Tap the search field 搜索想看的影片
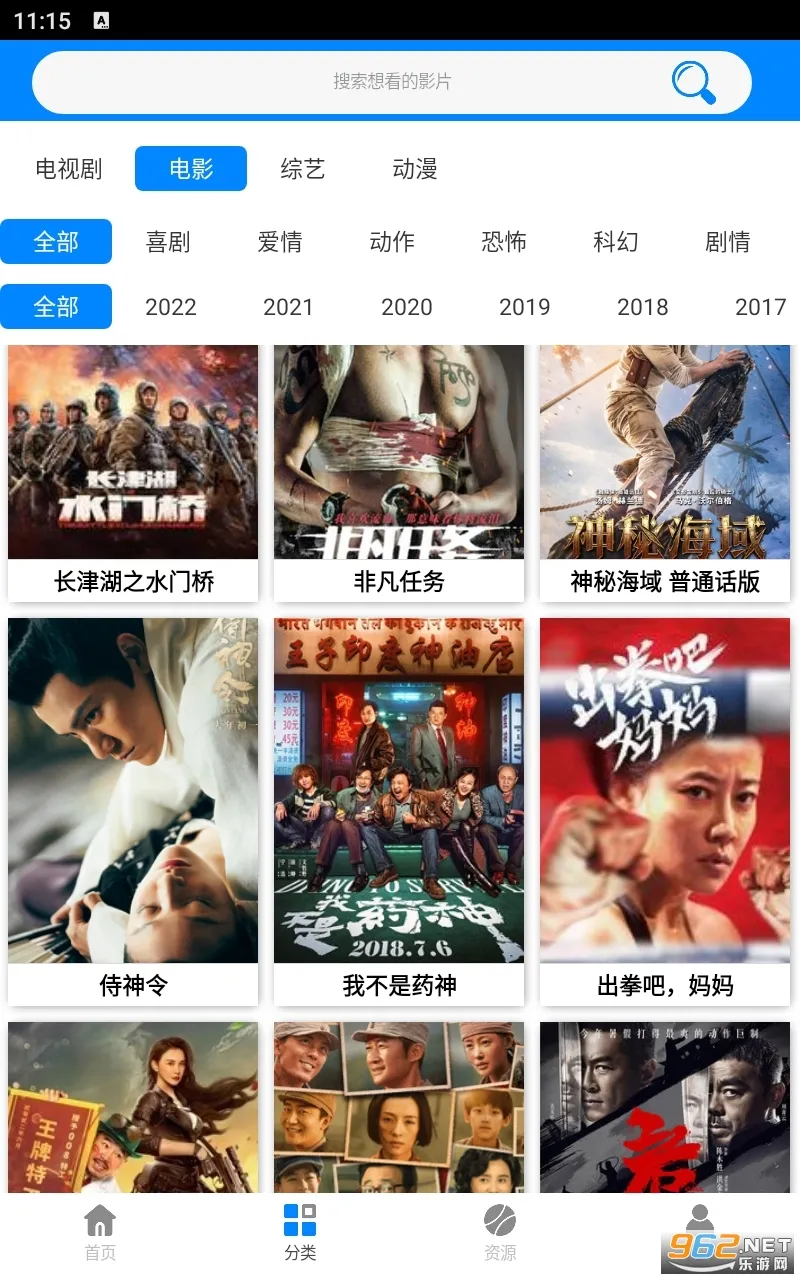The image size is (800, 1280). pos(390,81)
